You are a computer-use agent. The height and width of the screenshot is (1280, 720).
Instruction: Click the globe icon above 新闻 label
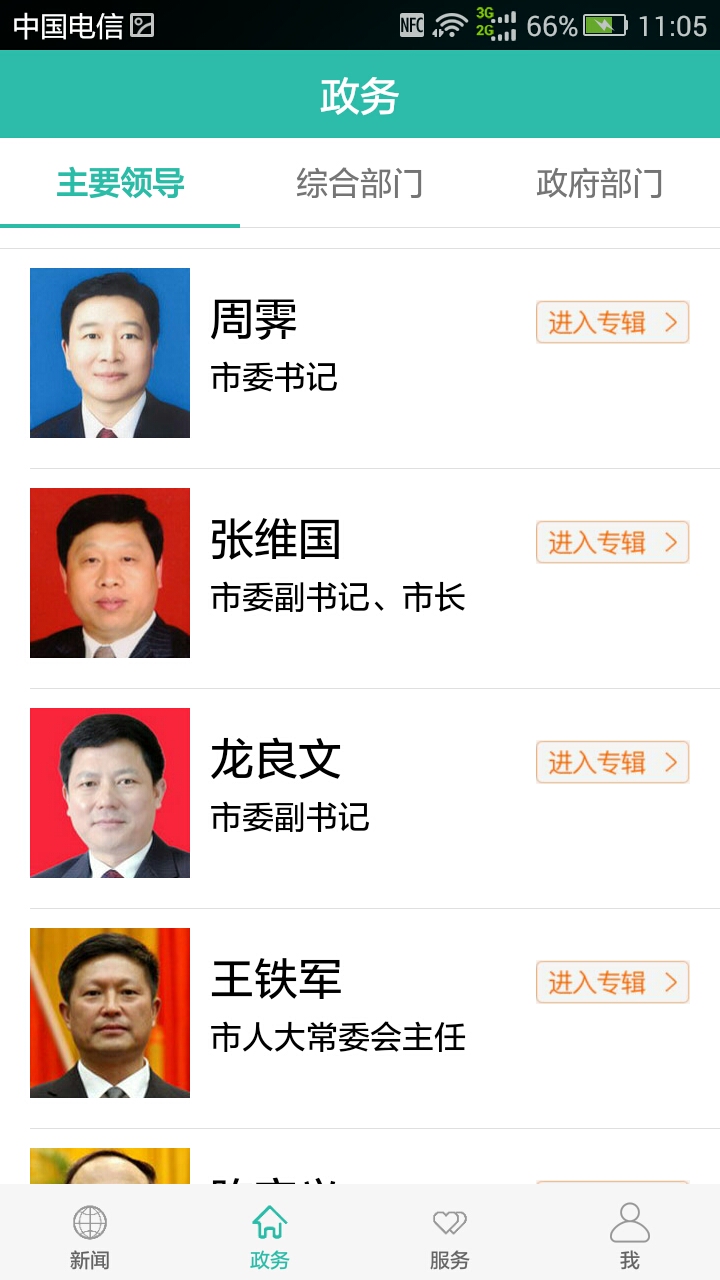coord(90,1222)
